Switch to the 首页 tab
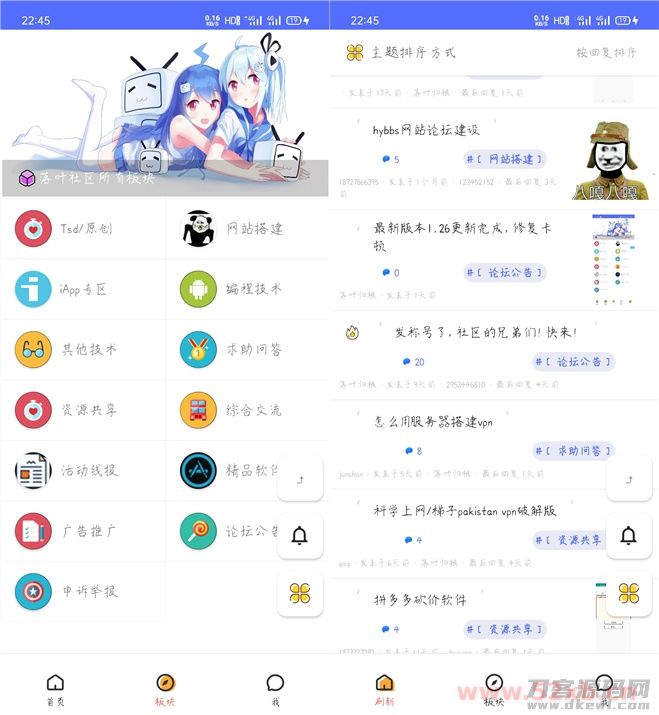Screen dimensions: 659x715 55,688
